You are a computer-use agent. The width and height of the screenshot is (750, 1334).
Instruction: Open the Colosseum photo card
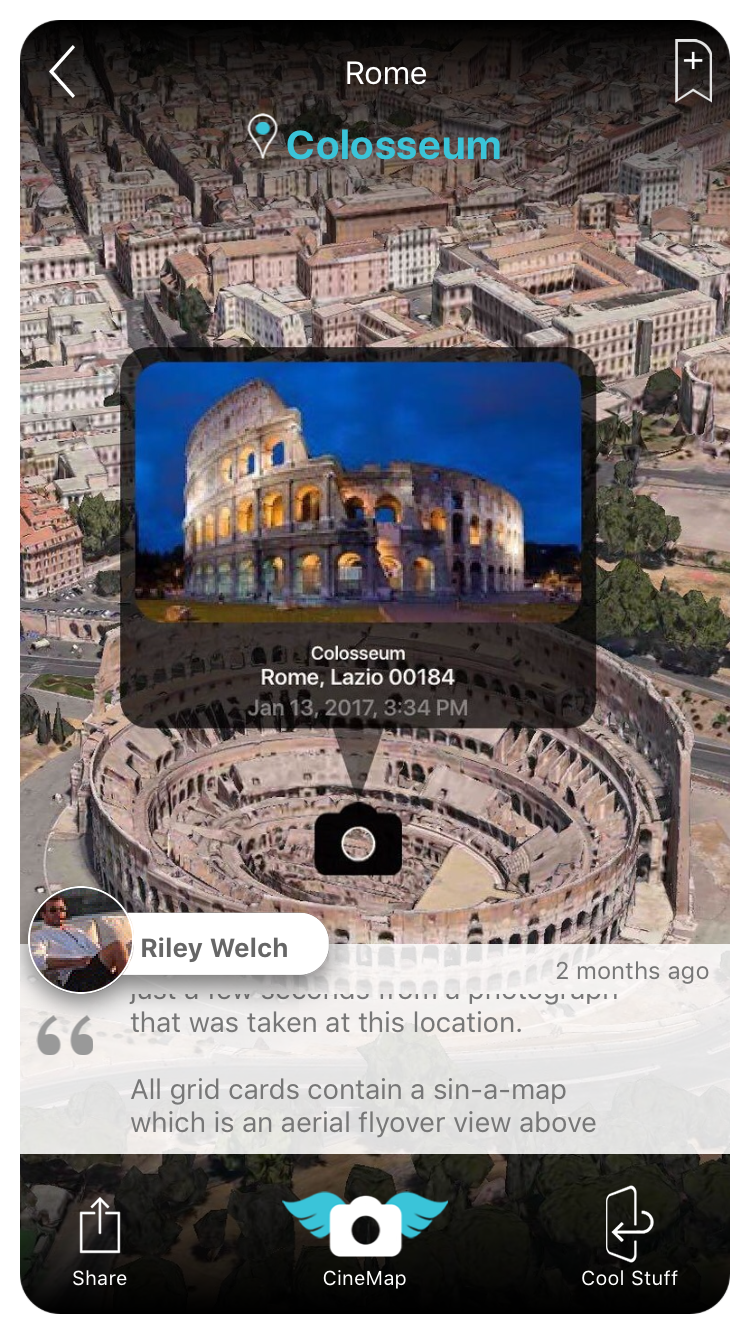tap(358, 492)
